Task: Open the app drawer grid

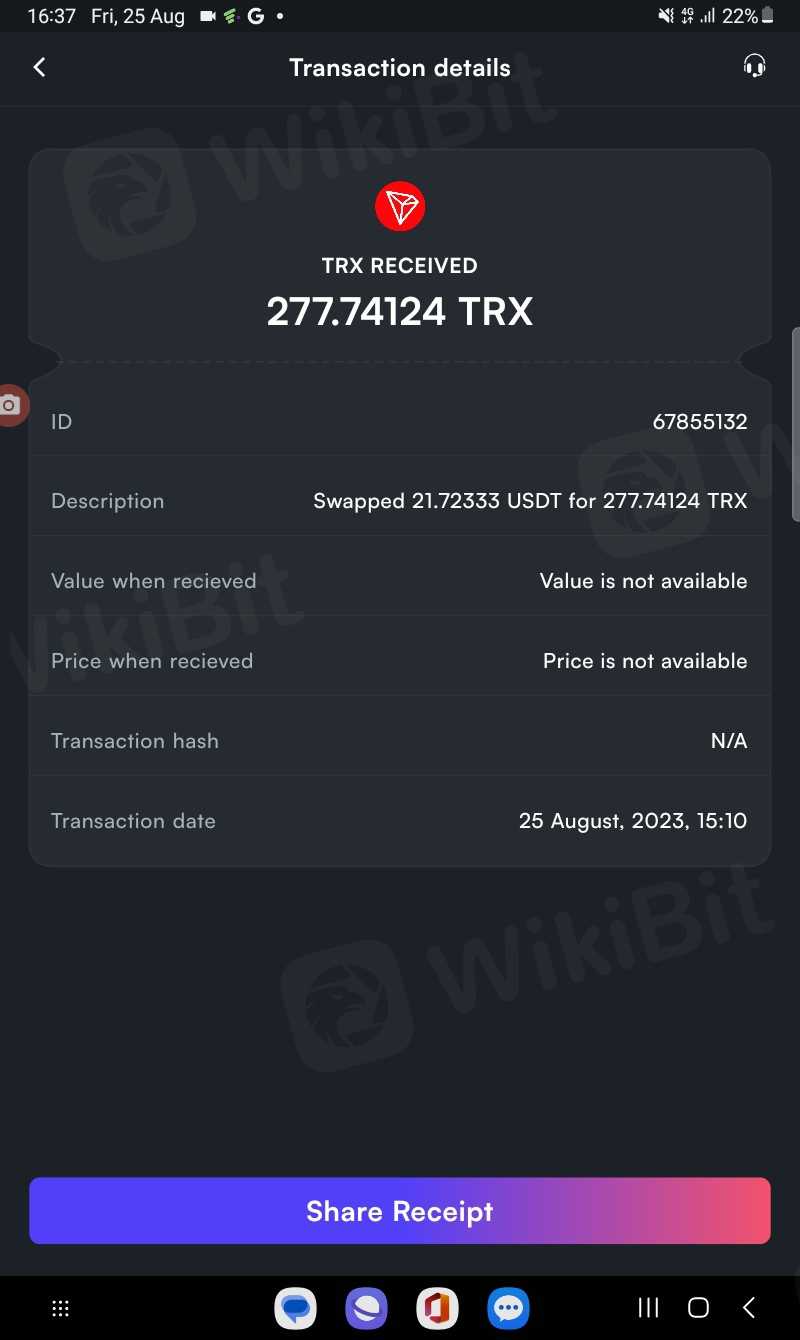Action: [60, 1308]
